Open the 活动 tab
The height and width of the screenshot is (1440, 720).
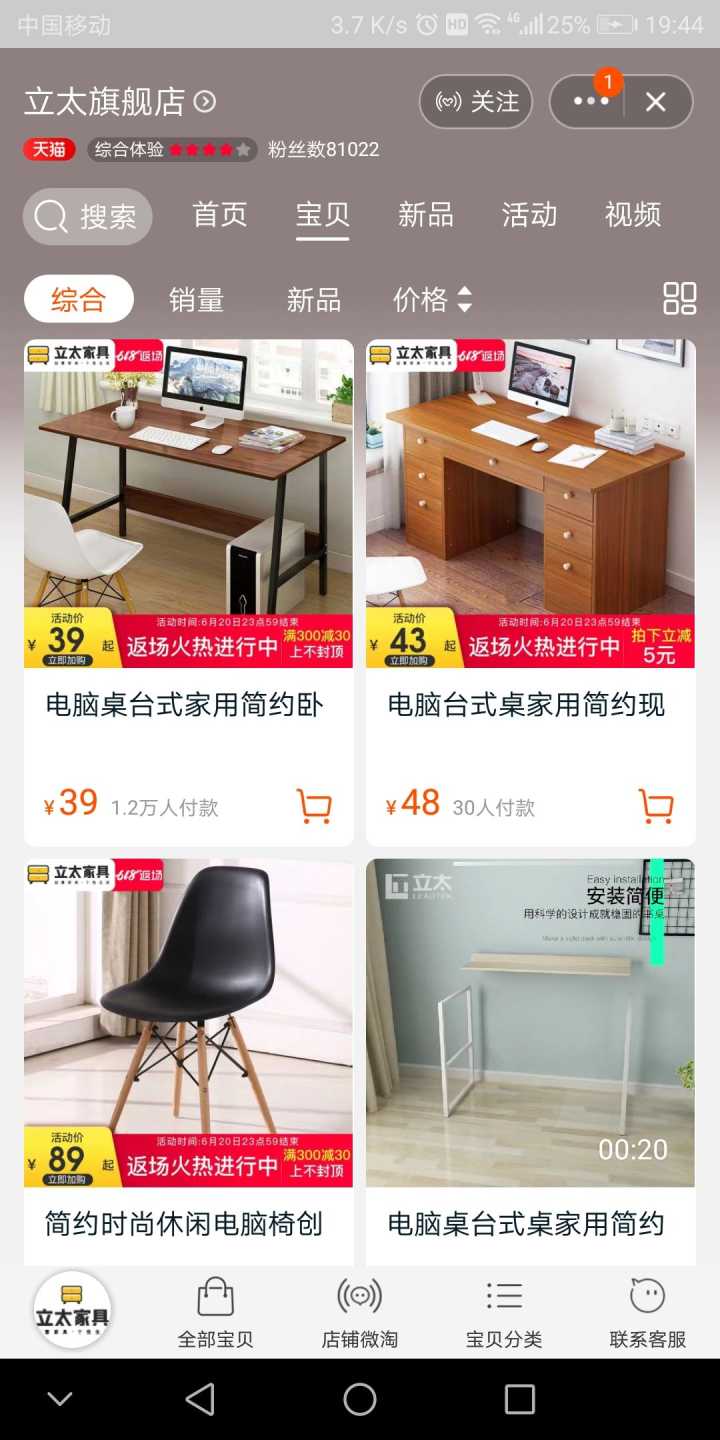tap(529, 215)
